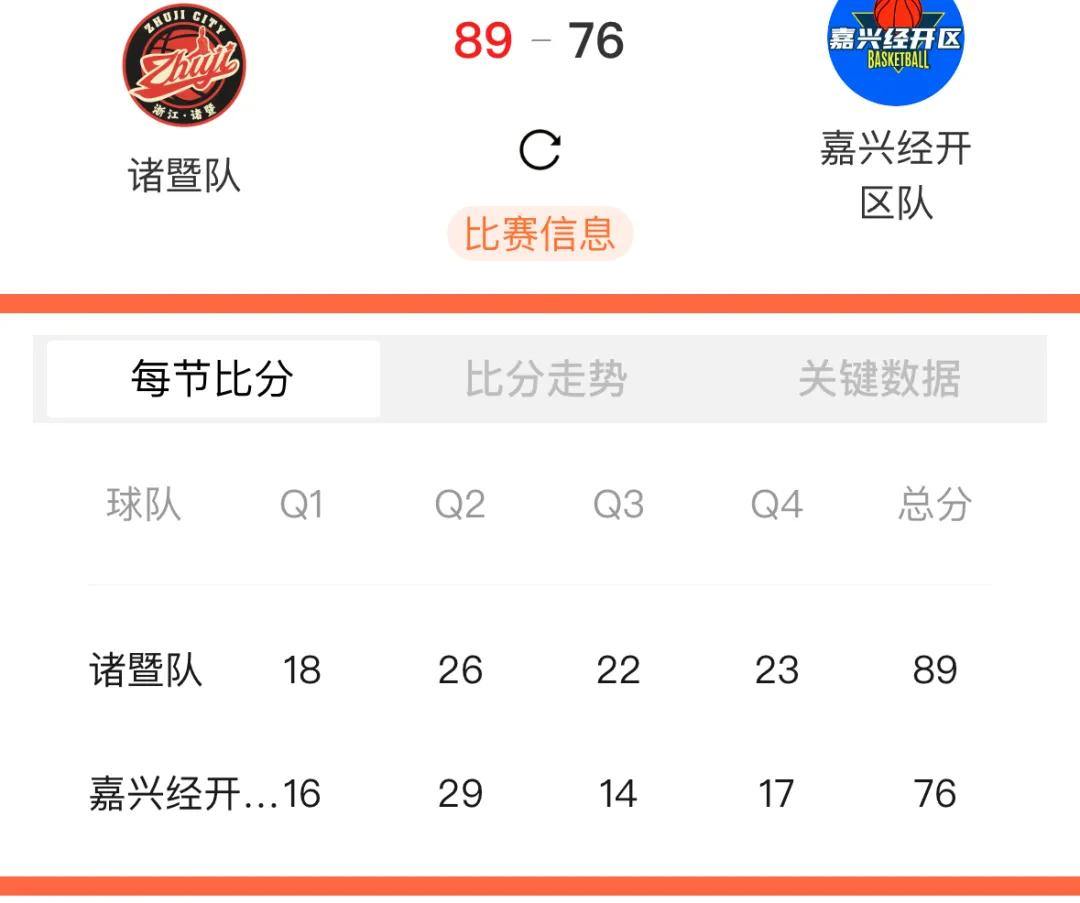Refresh the match score
Viewport: 1080px width, 903px height.
click(540, 151)
